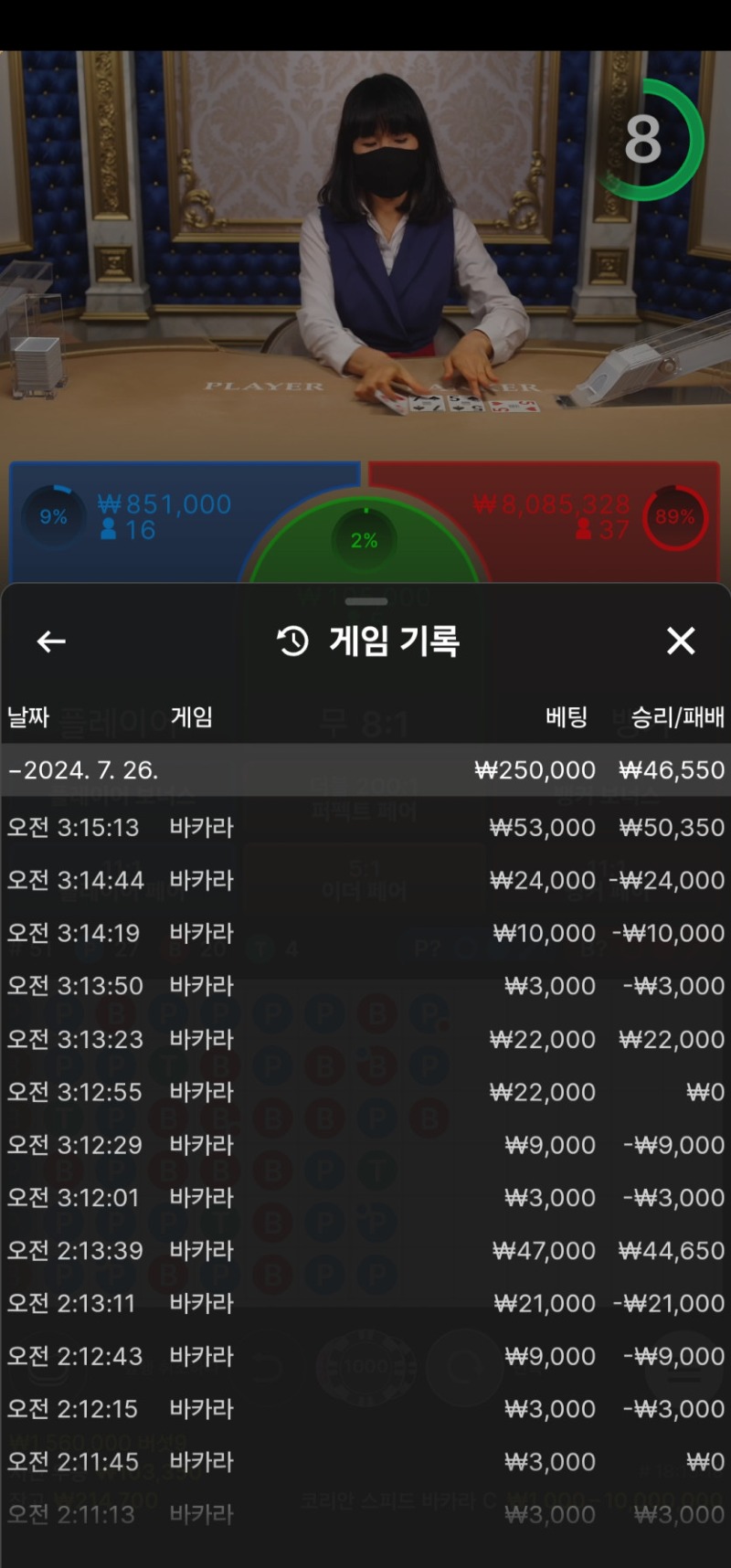Open the 오전 3:15:13 baccarat record
This screenshot has width=731, height=1568.
(x=365, y=828)
